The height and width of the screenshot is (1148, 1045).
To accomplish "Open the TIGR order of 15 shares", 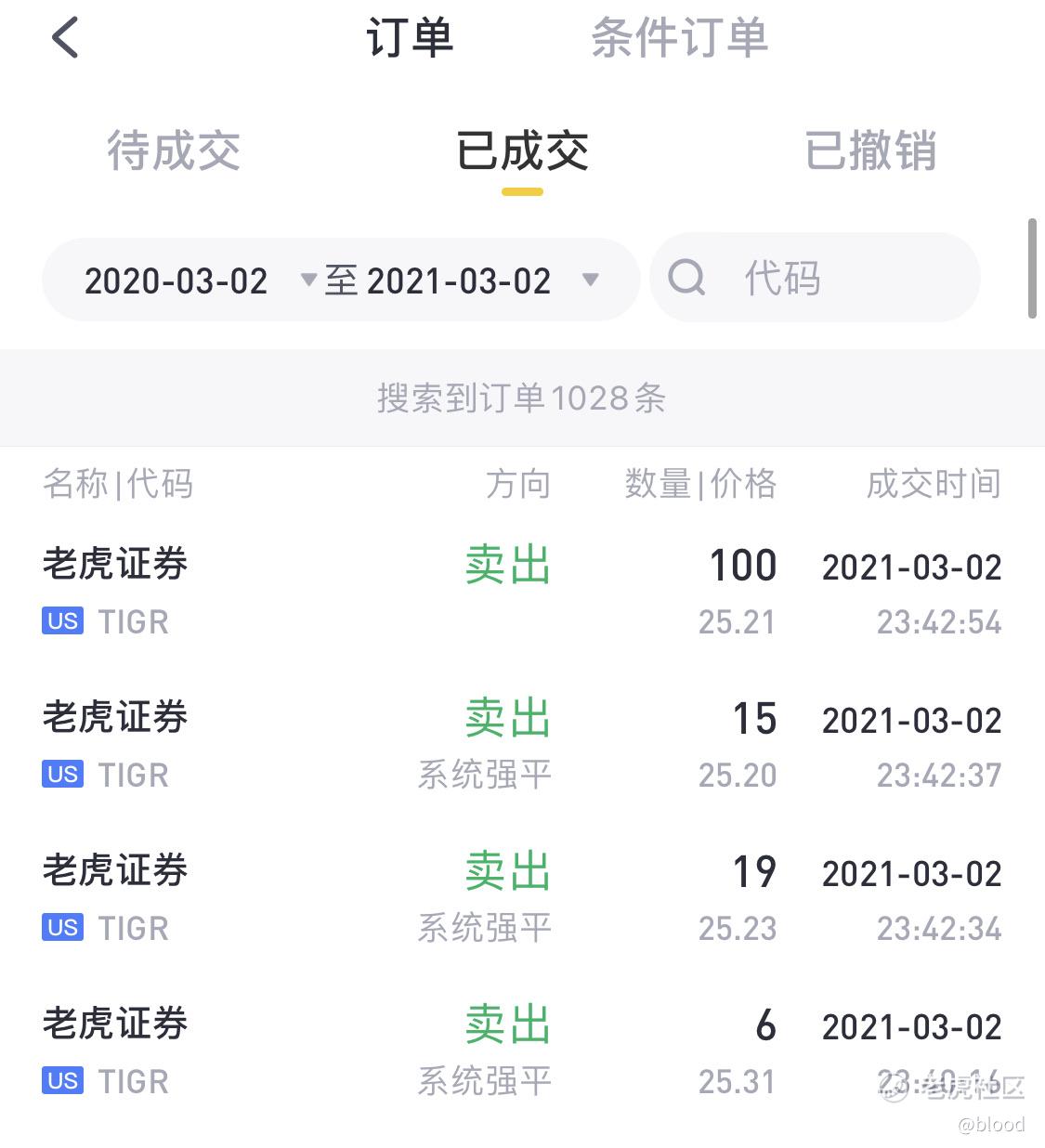I will pos(522,745).
